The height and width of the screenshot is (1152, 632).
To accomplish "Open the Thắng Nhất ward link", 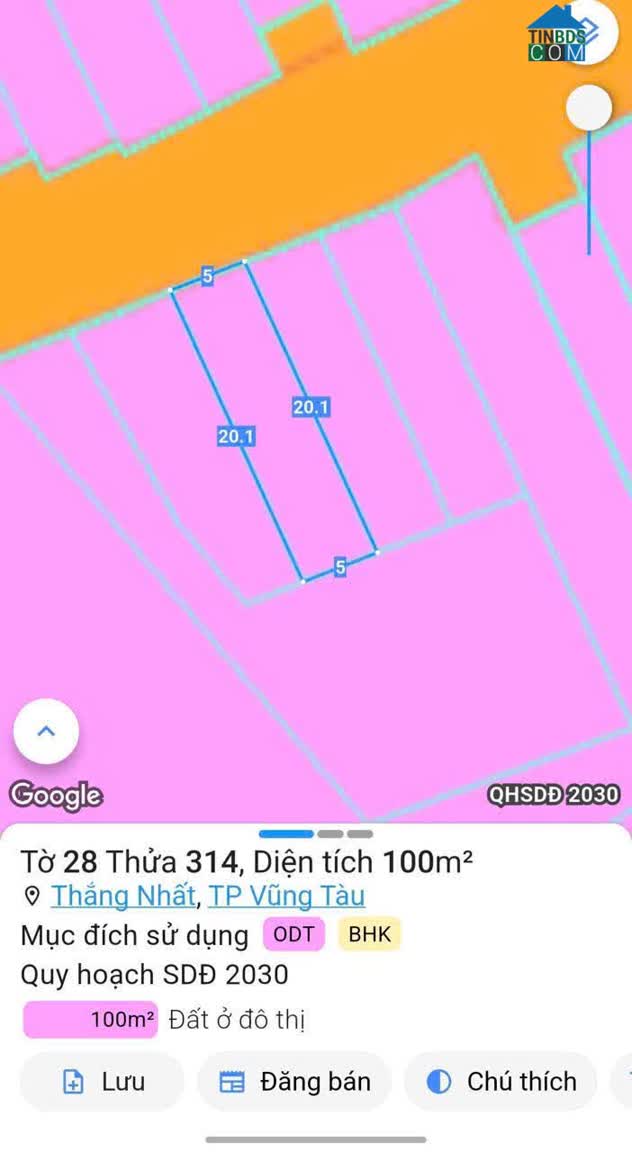I will pos(123,896).
